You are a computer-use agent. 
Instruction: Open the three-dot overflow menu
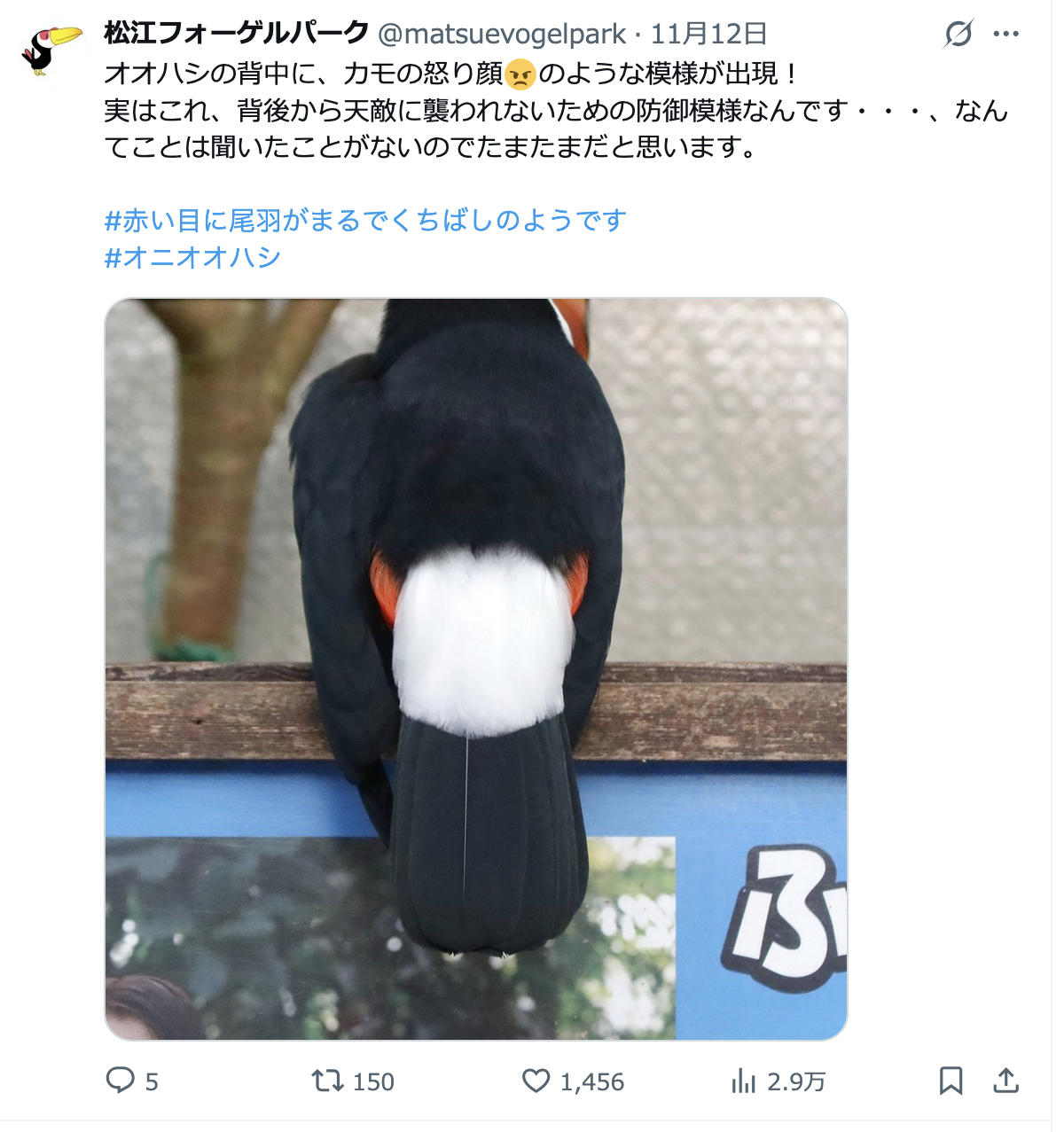tap(1005, 35)
